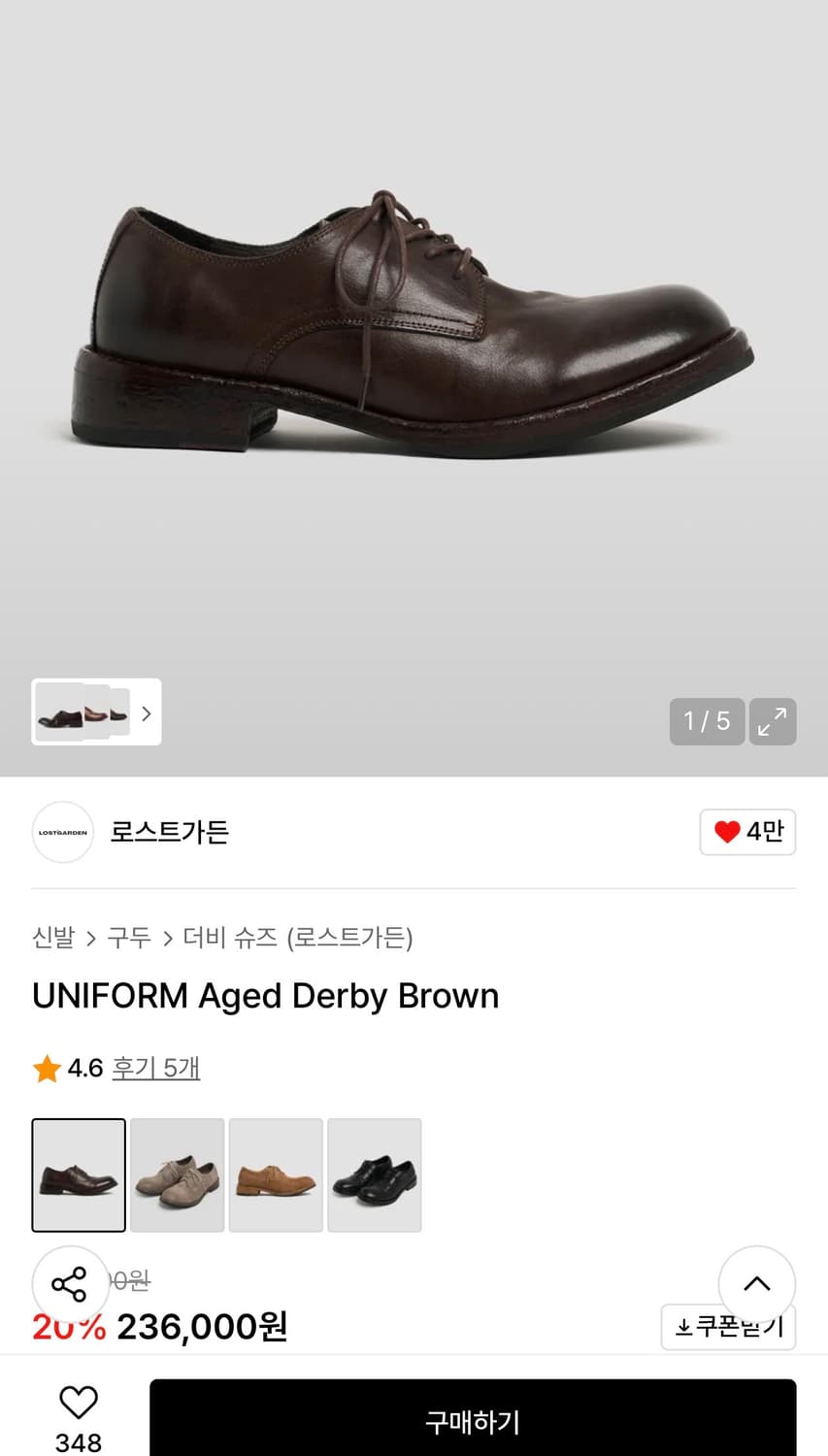Click the 로스트가든 brand name text
The image size is (828, 1456).
[x=169, y=832]
